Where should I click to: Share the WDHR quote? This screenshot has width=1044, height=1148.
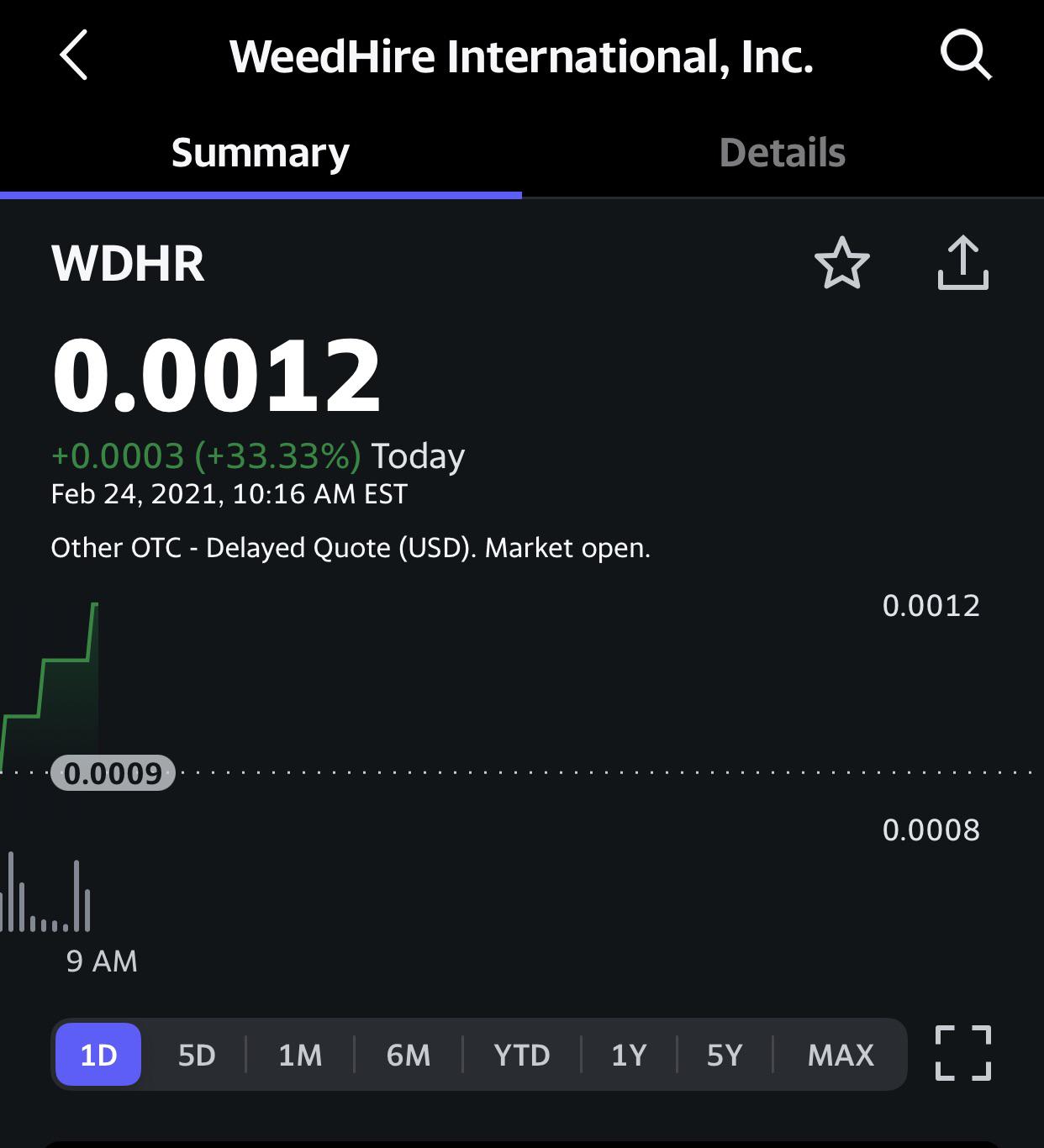[962, 263]
